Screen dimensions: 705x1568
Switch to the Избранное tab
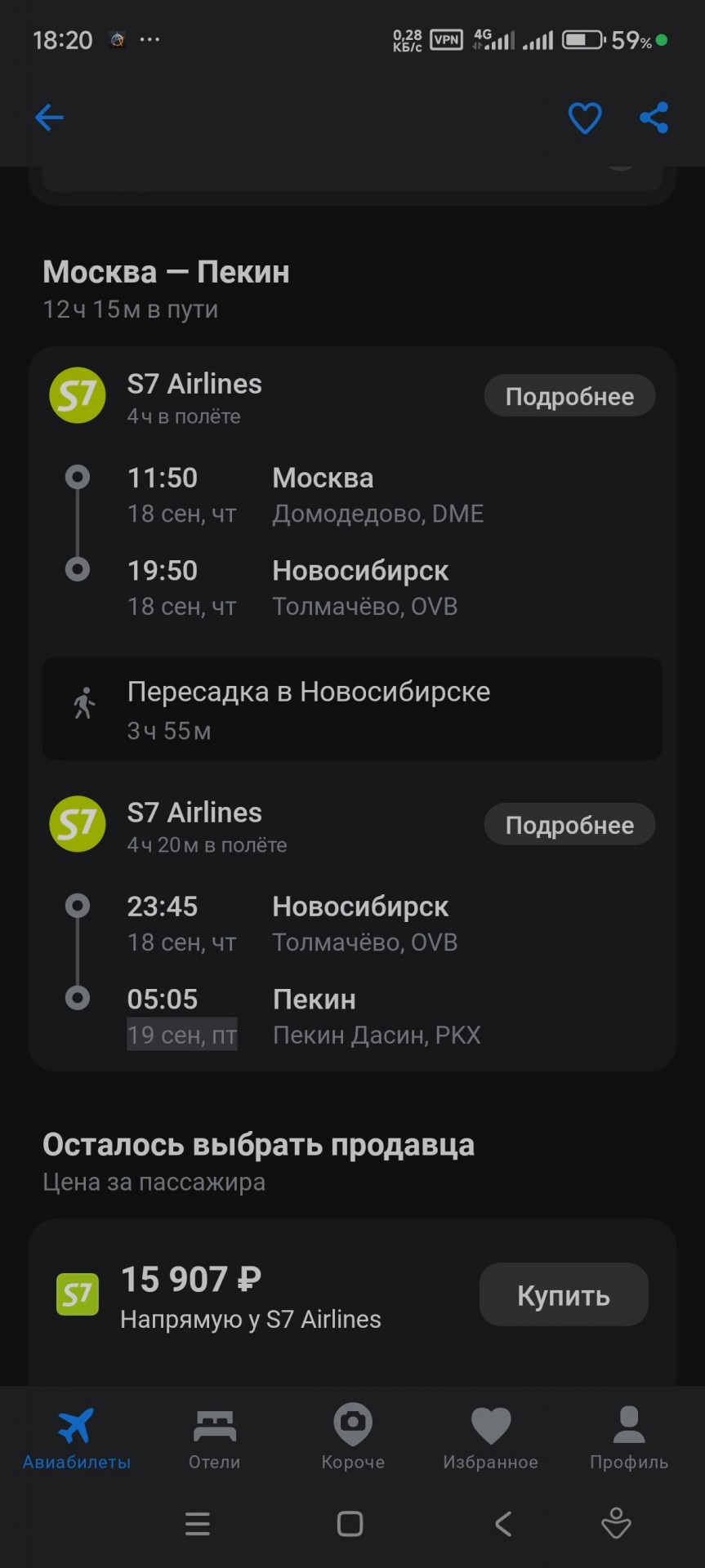click(490, 1439)
